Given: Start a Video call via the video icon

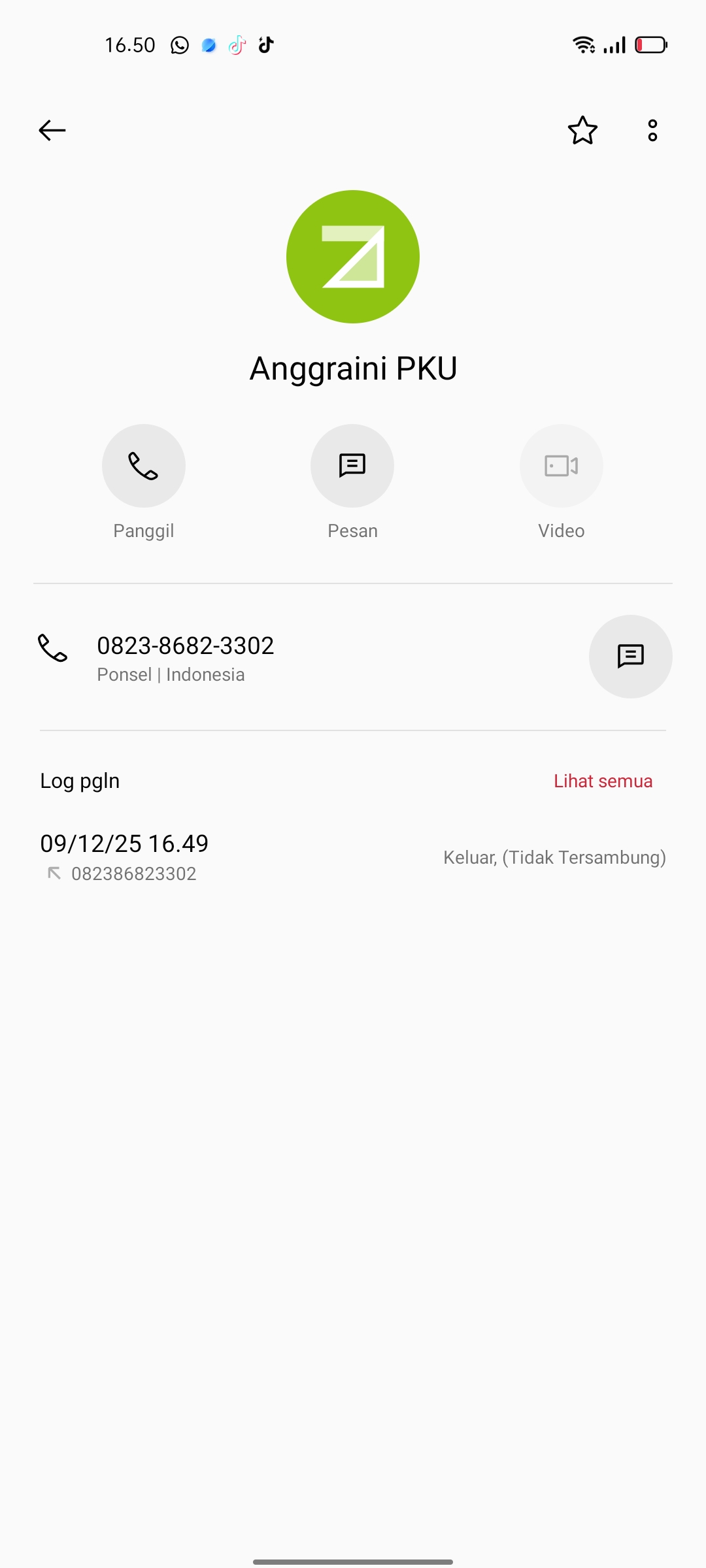Looking at the screenshot, I should point(561,465).
